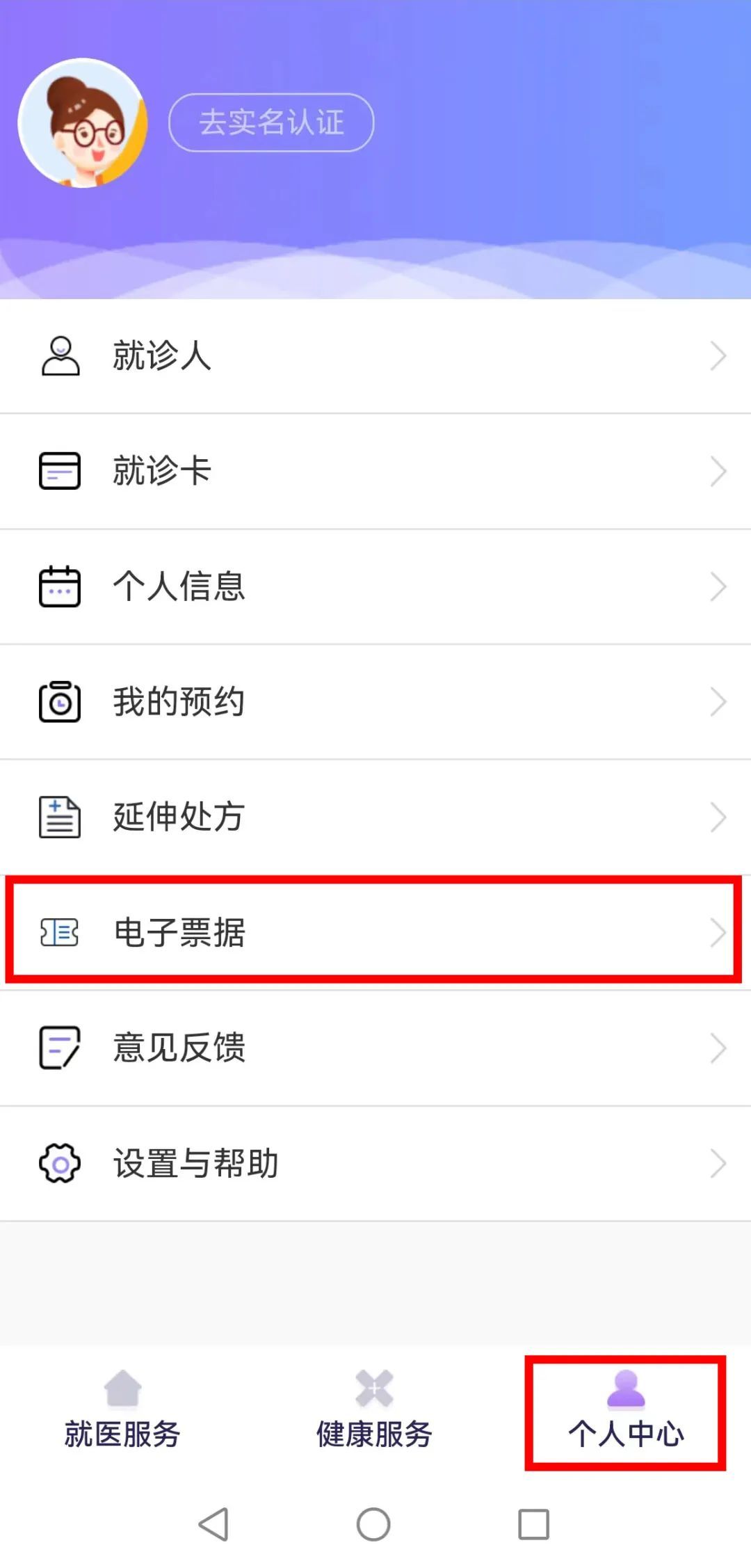Screen dimensions: 751x1568
Task: Open 个人信息
Action: click(375, 586)
